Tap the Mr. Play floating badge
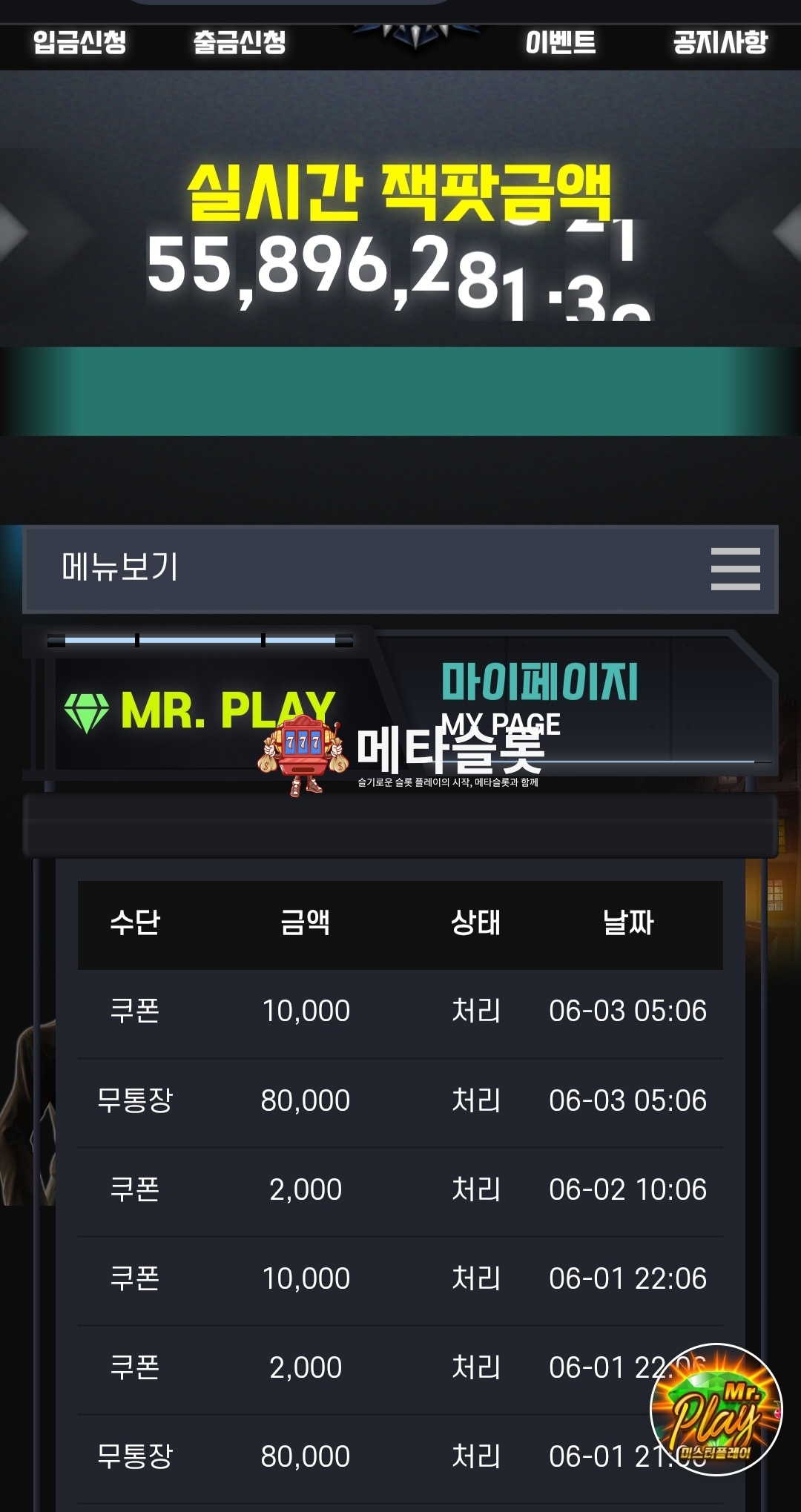The width and height of the screenshot is (801, 1512). 716,1409
